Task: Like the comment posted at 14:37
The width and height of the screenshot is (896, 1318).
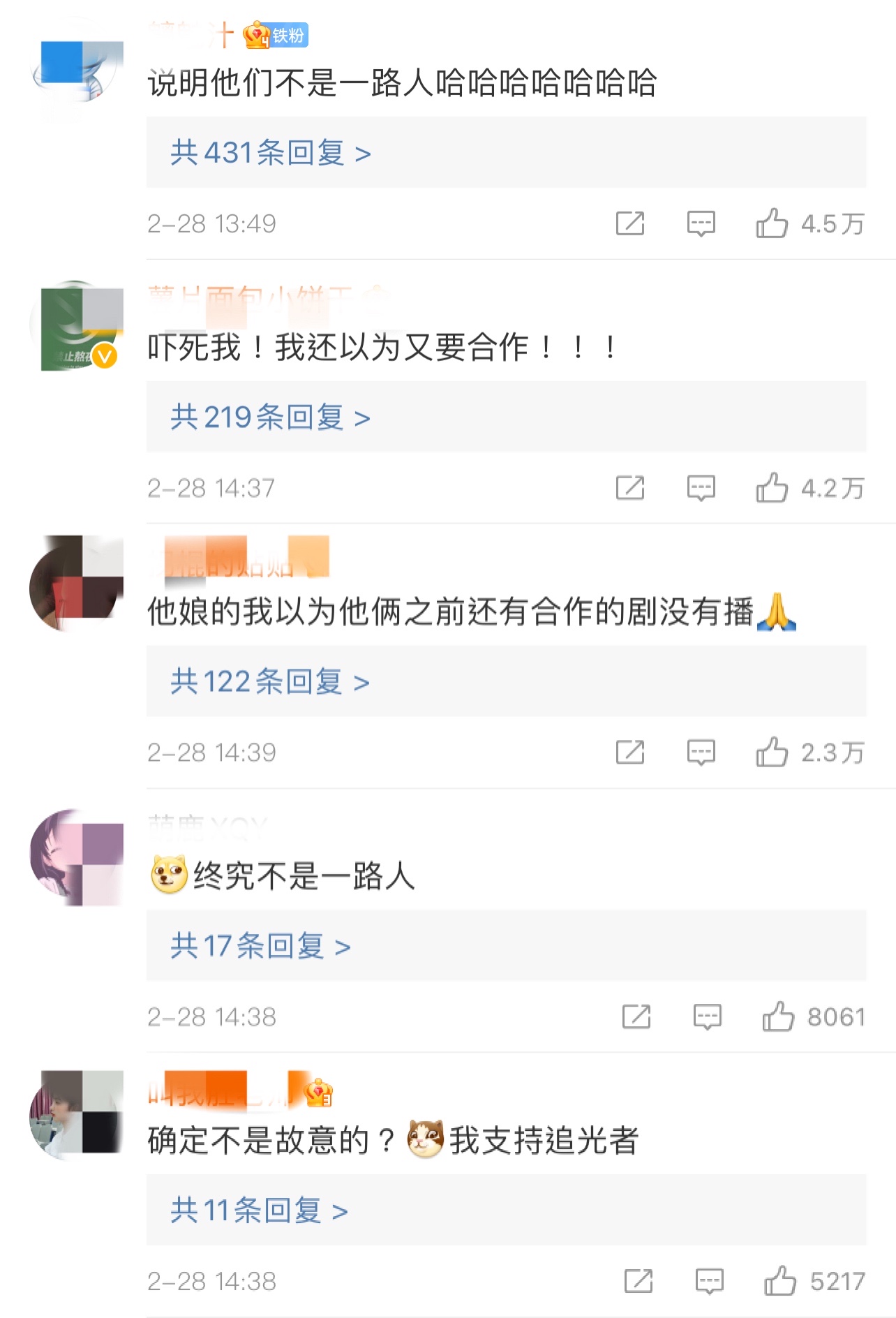Action: point(772,487)
